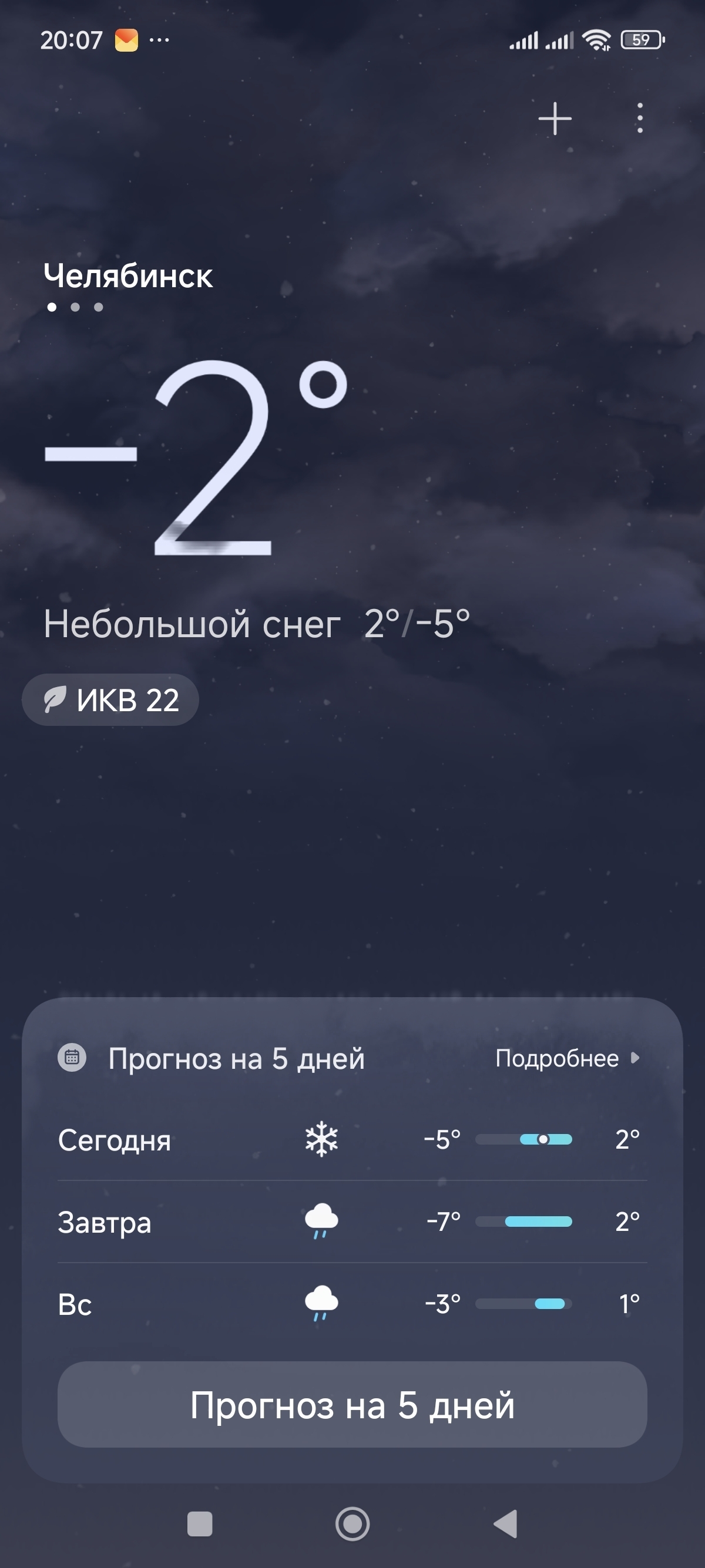Open today's forecast row Сегодня
The height and width of the screenshot is (1568, 705).
[x=352, y=1139]
